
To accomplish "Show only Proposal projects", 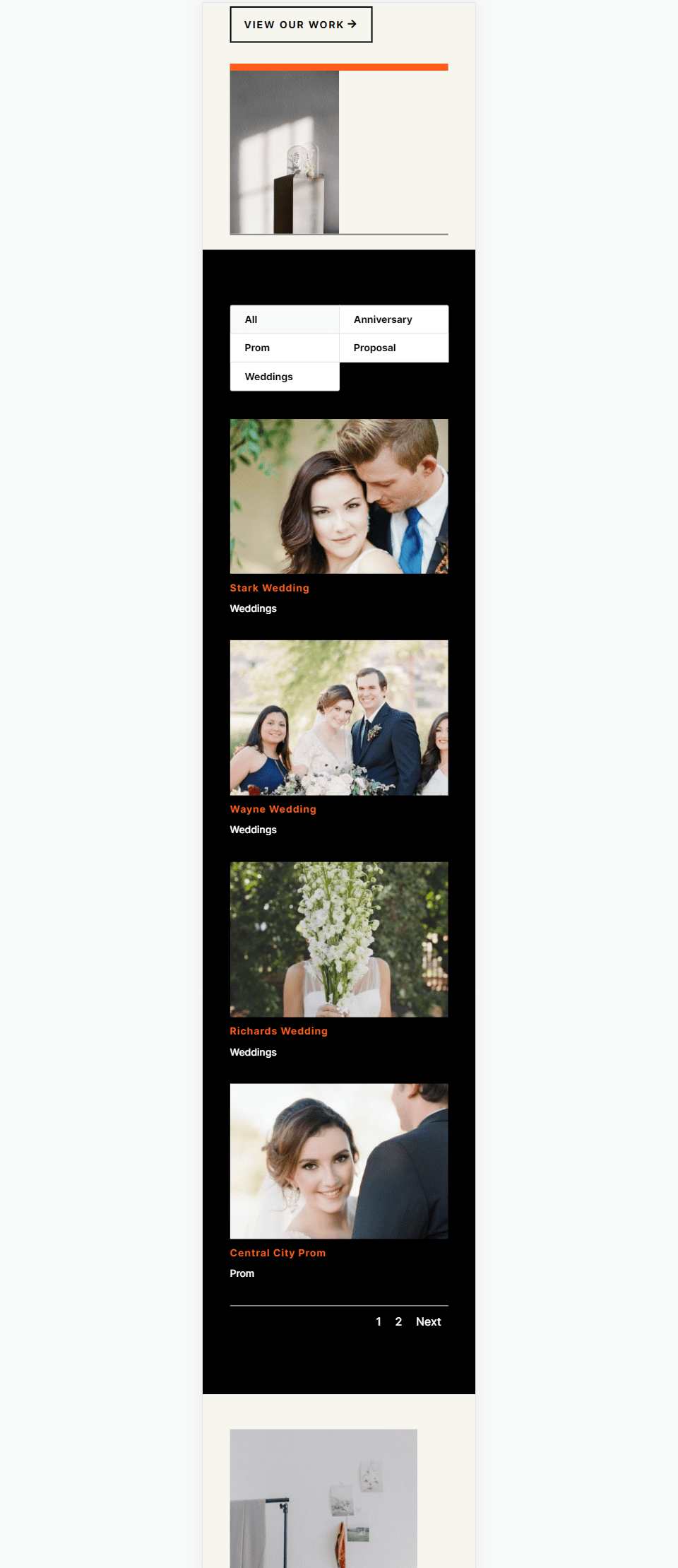I will point(393,348).
